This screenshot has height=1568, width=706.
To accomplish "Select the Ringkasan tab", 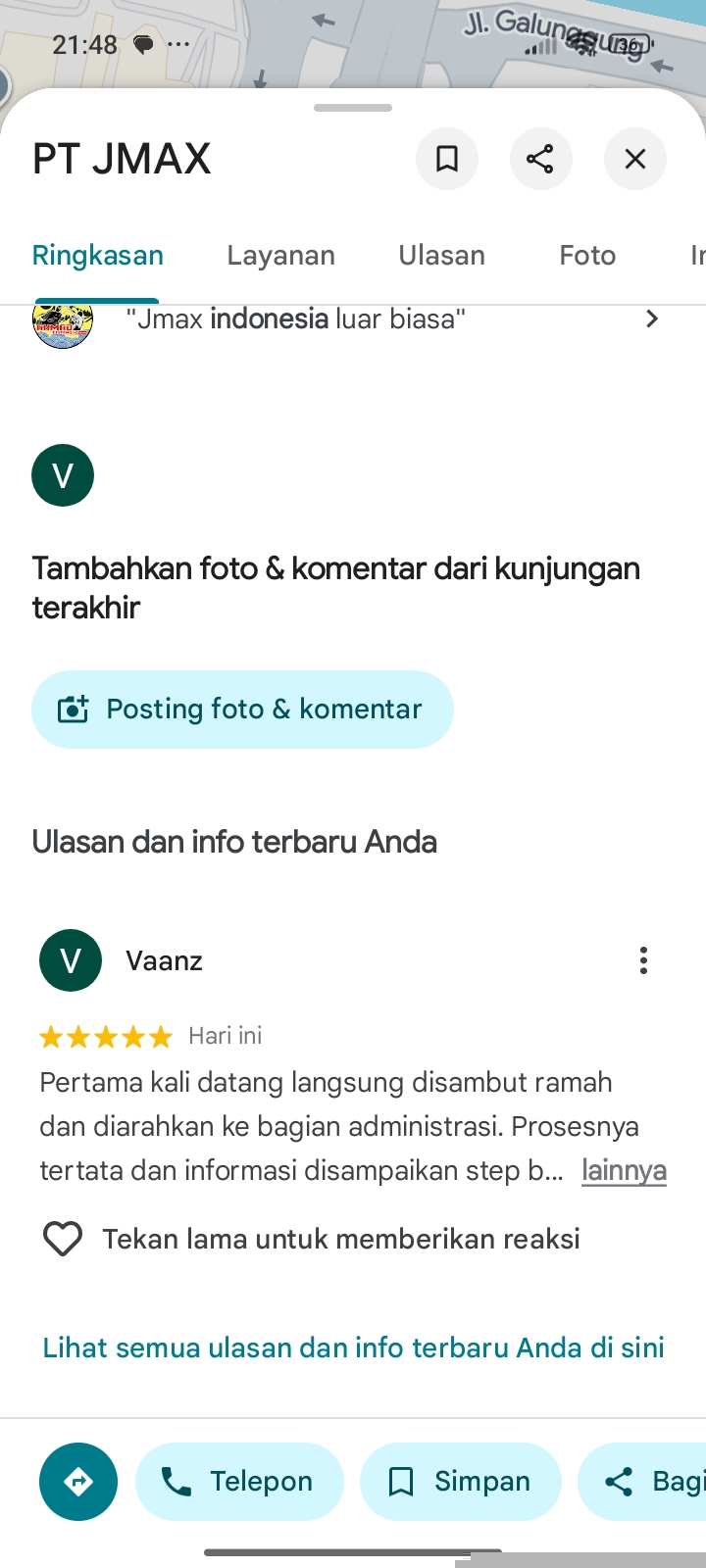I will [98, 256].
